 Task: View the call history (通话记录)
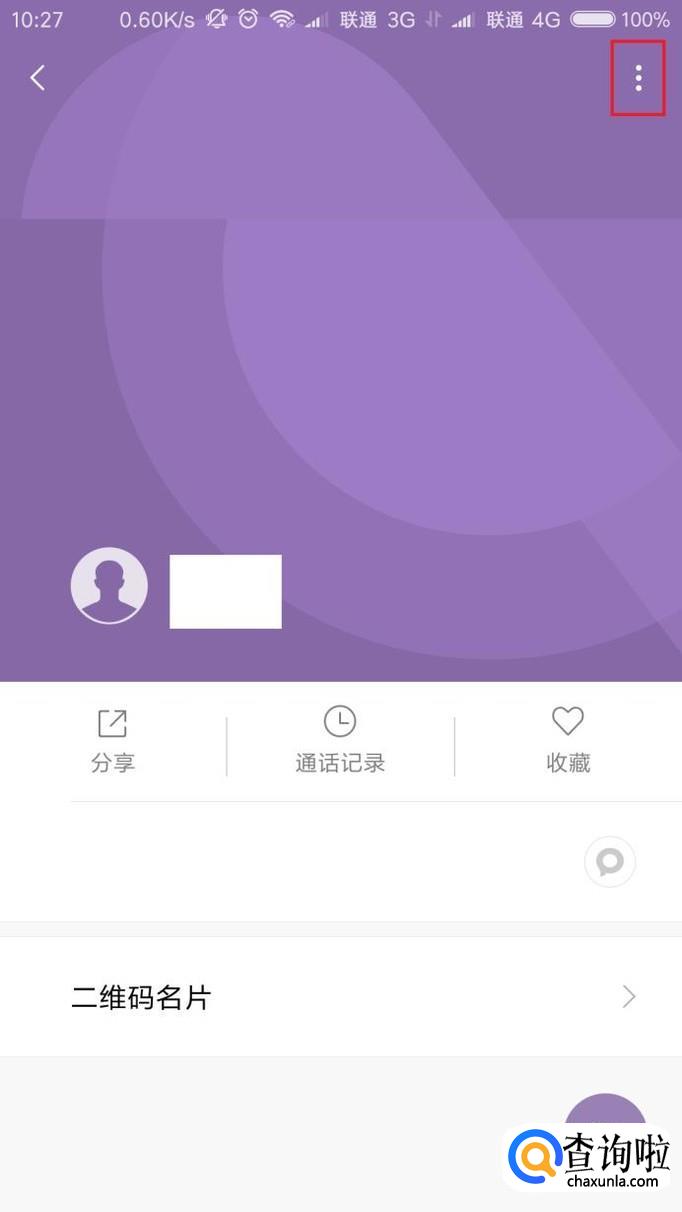coord(340,740)
